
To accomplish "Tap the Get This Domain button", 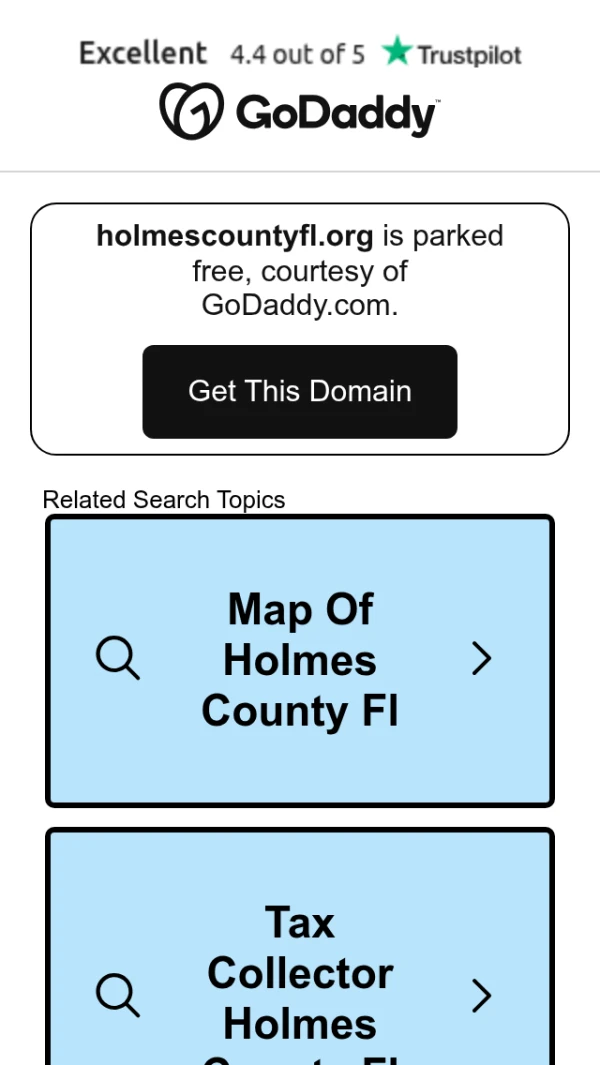I will pos(300,392).
